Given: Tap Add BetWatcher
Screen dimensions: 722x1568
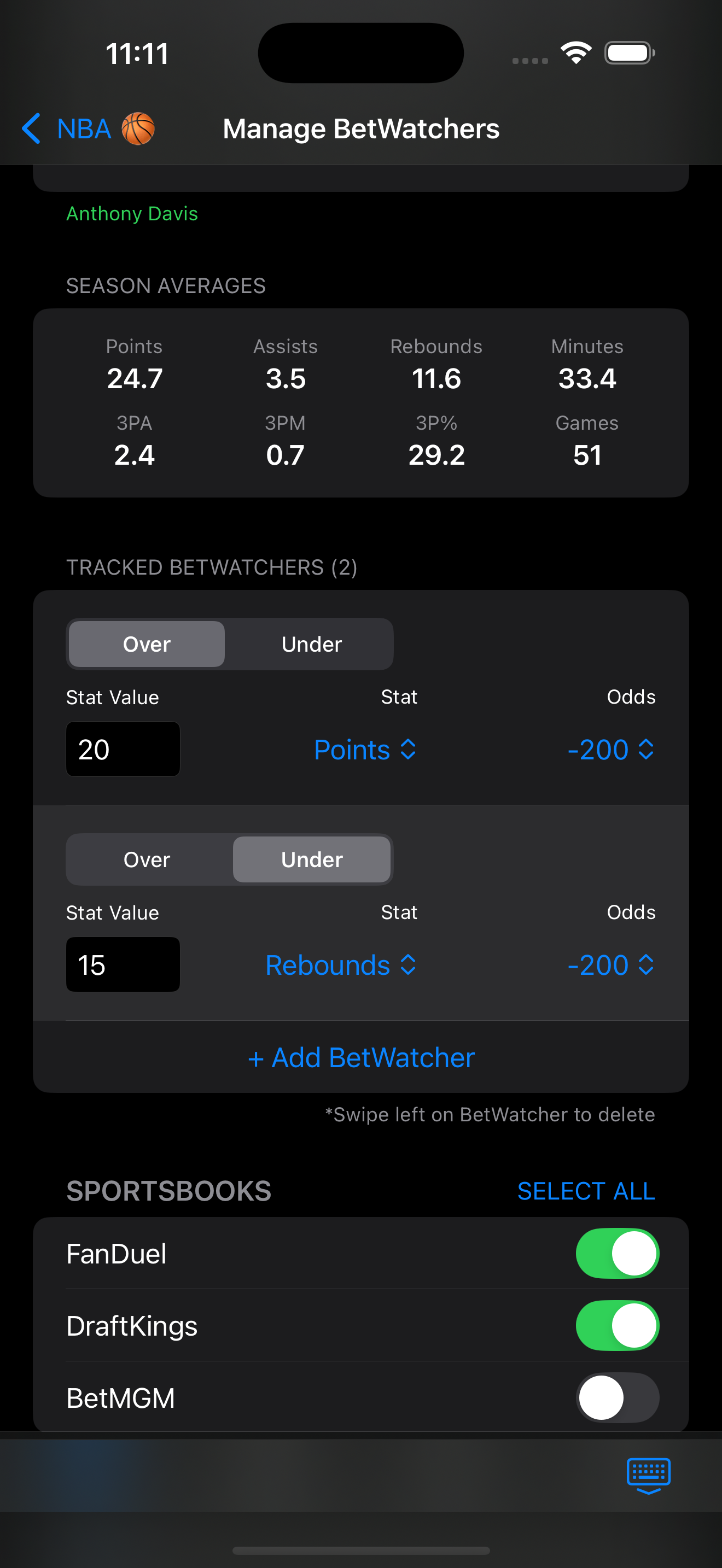Looking at the screenshot, I should click(361, 1057).
